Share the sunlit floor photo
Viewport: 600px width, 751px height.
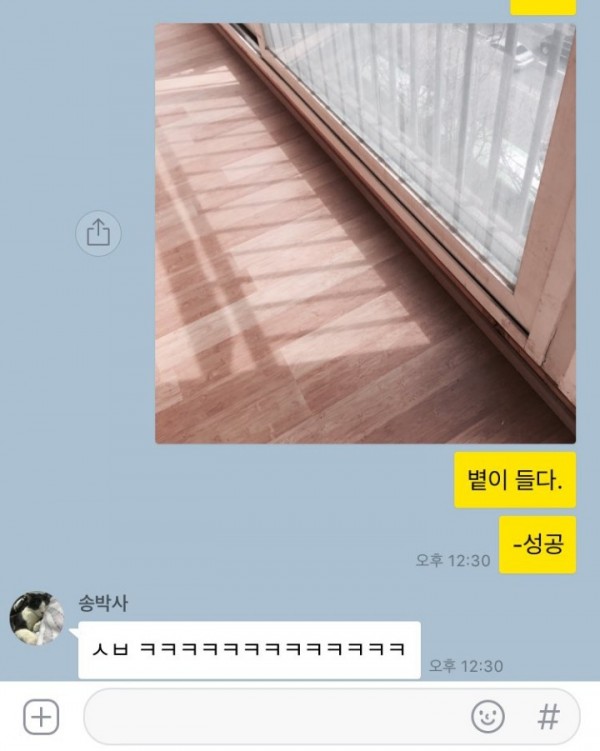(x=98, y=234)
